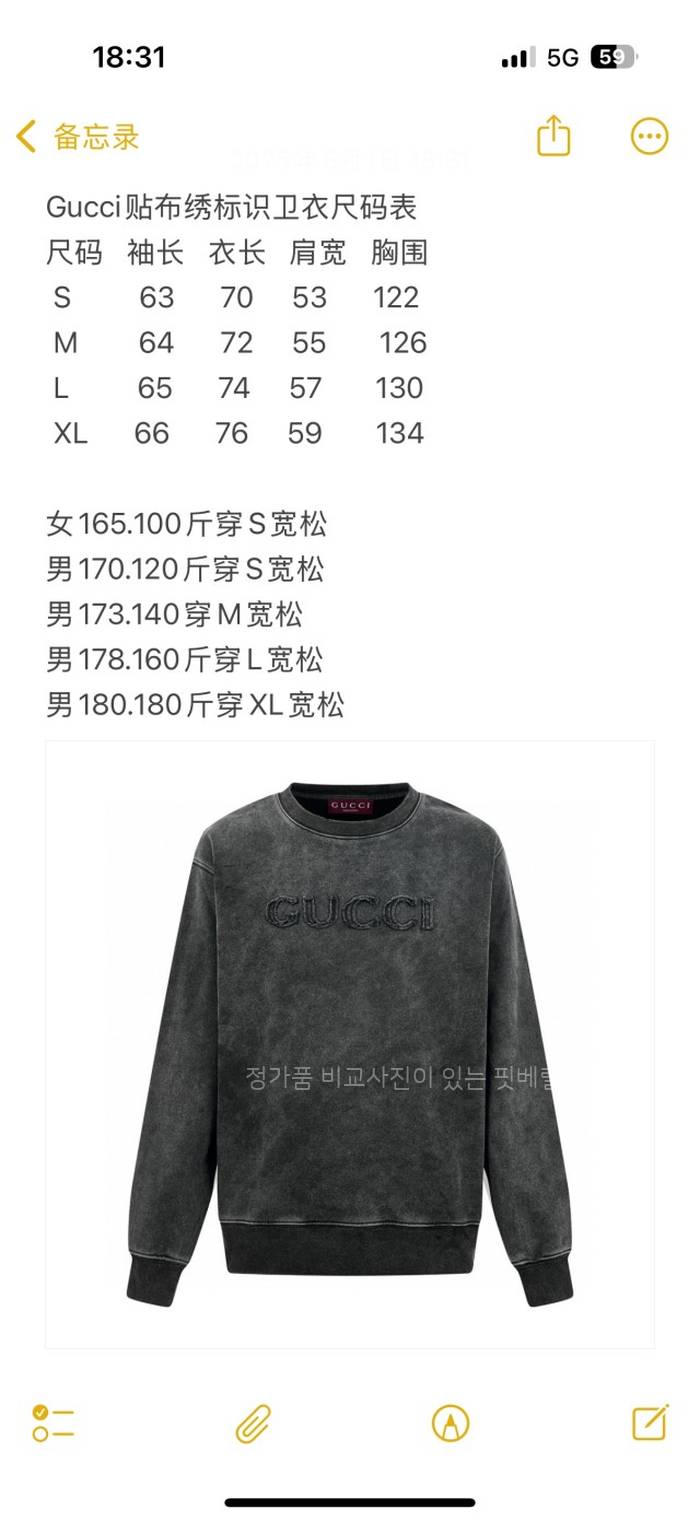Compose a new note

coord(650,1422)
